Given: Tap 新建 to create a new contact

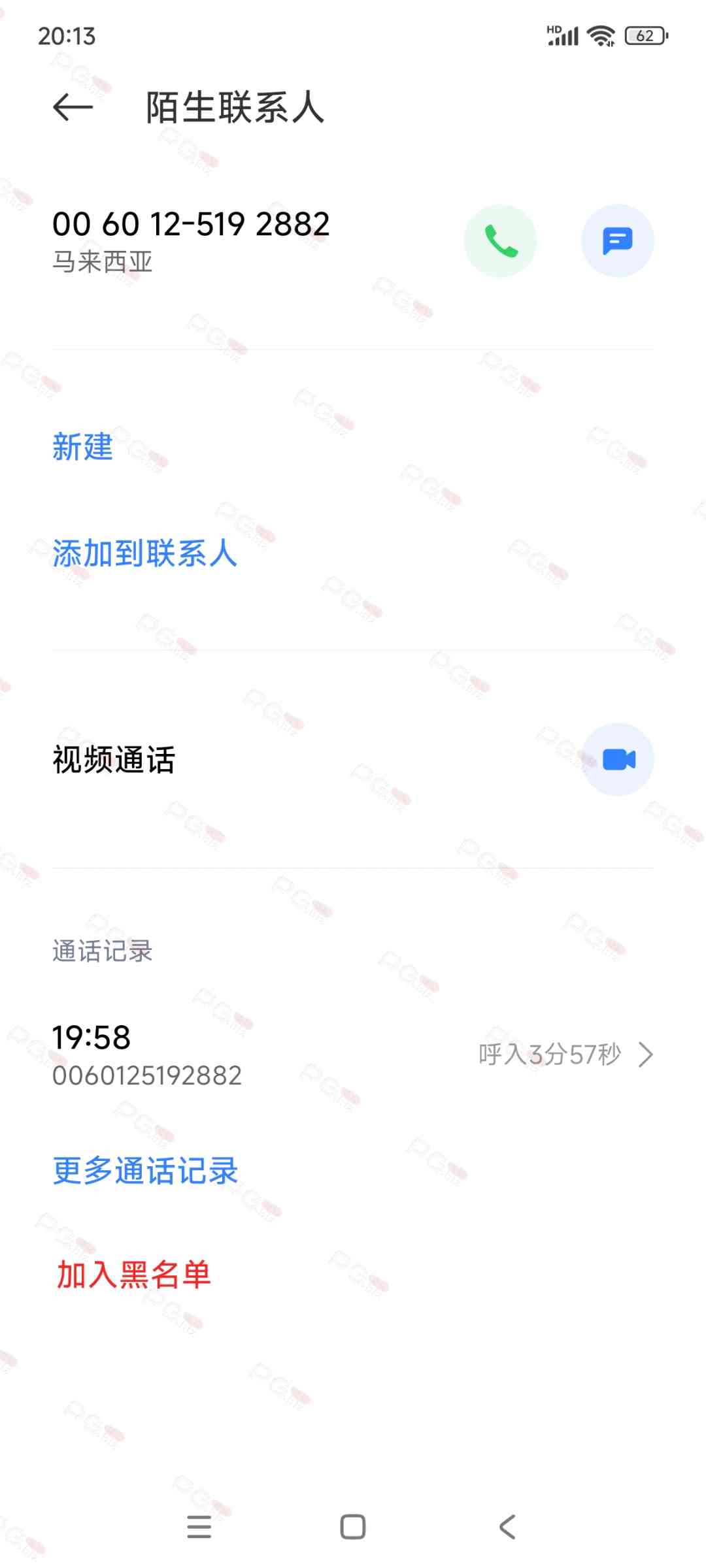Looking at the screenshot, I should coord(83,448).
